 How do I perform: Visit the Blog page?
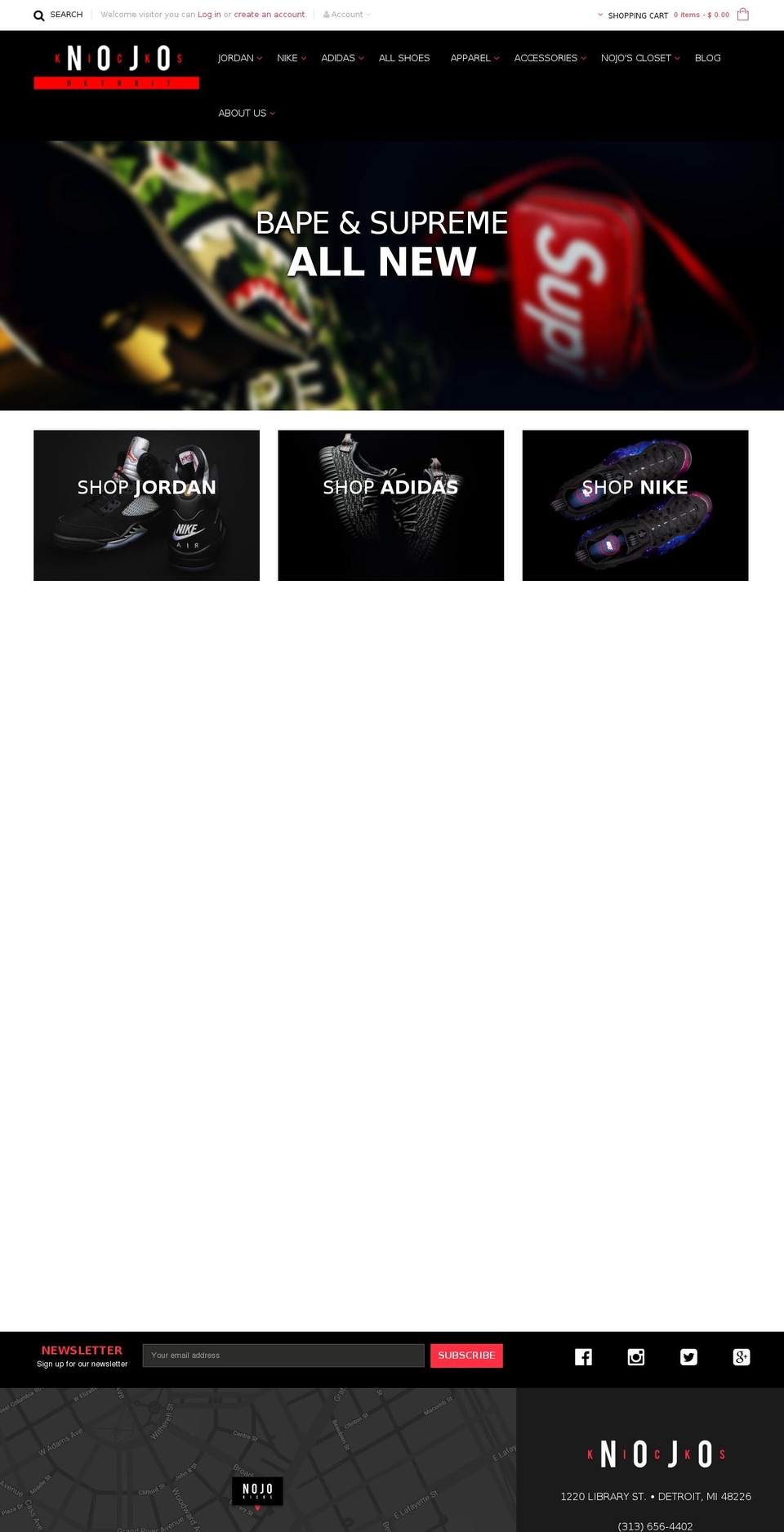(707, 58)
